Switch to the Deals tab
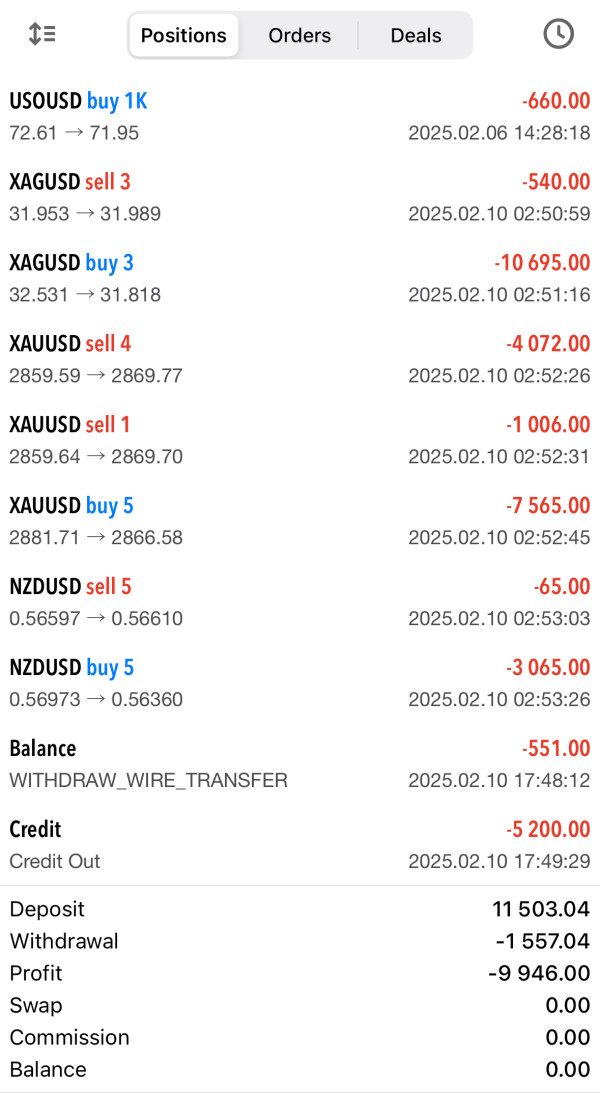Viewport: 600px width, 1093px height. pos(416,36)
